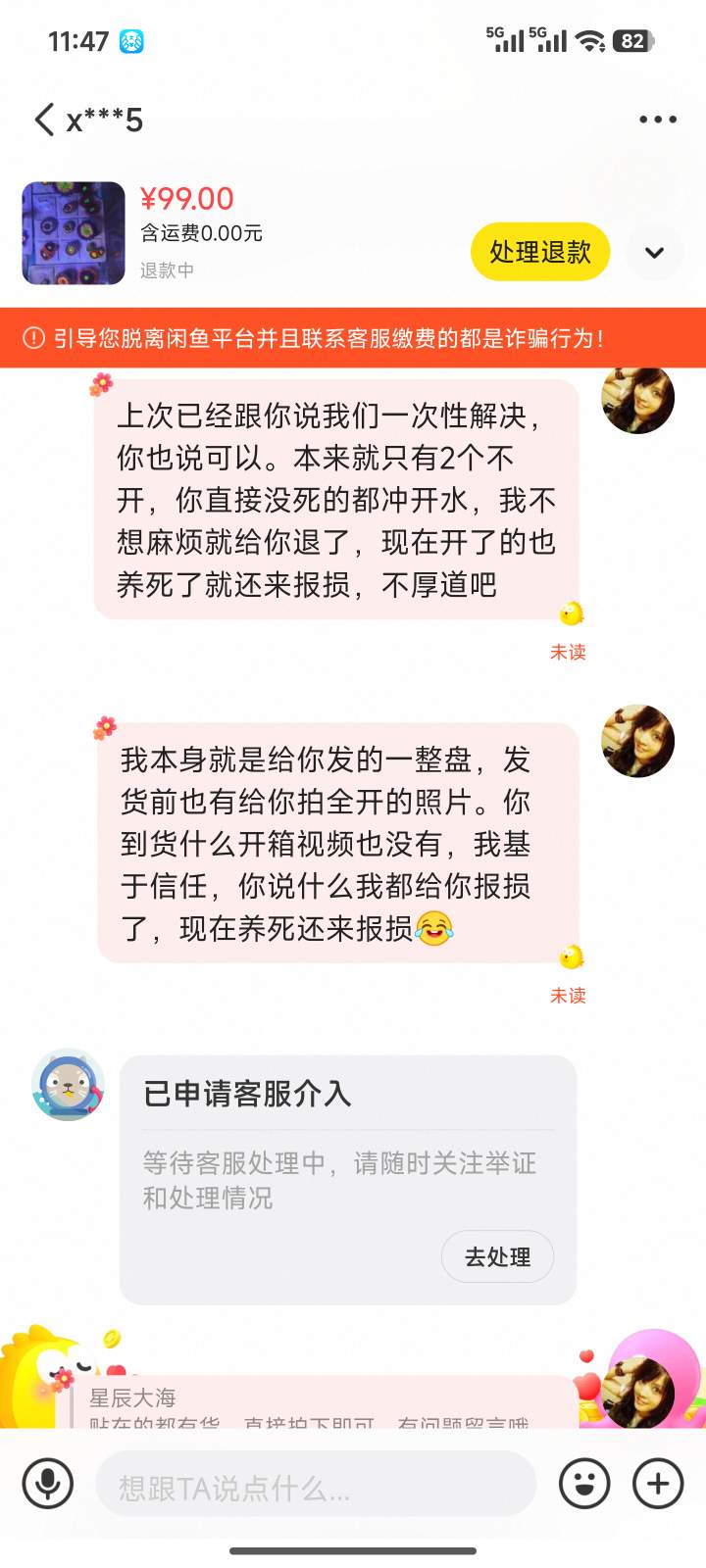
Task: Open the plus attachment menu
Action: click(658, 1484)
